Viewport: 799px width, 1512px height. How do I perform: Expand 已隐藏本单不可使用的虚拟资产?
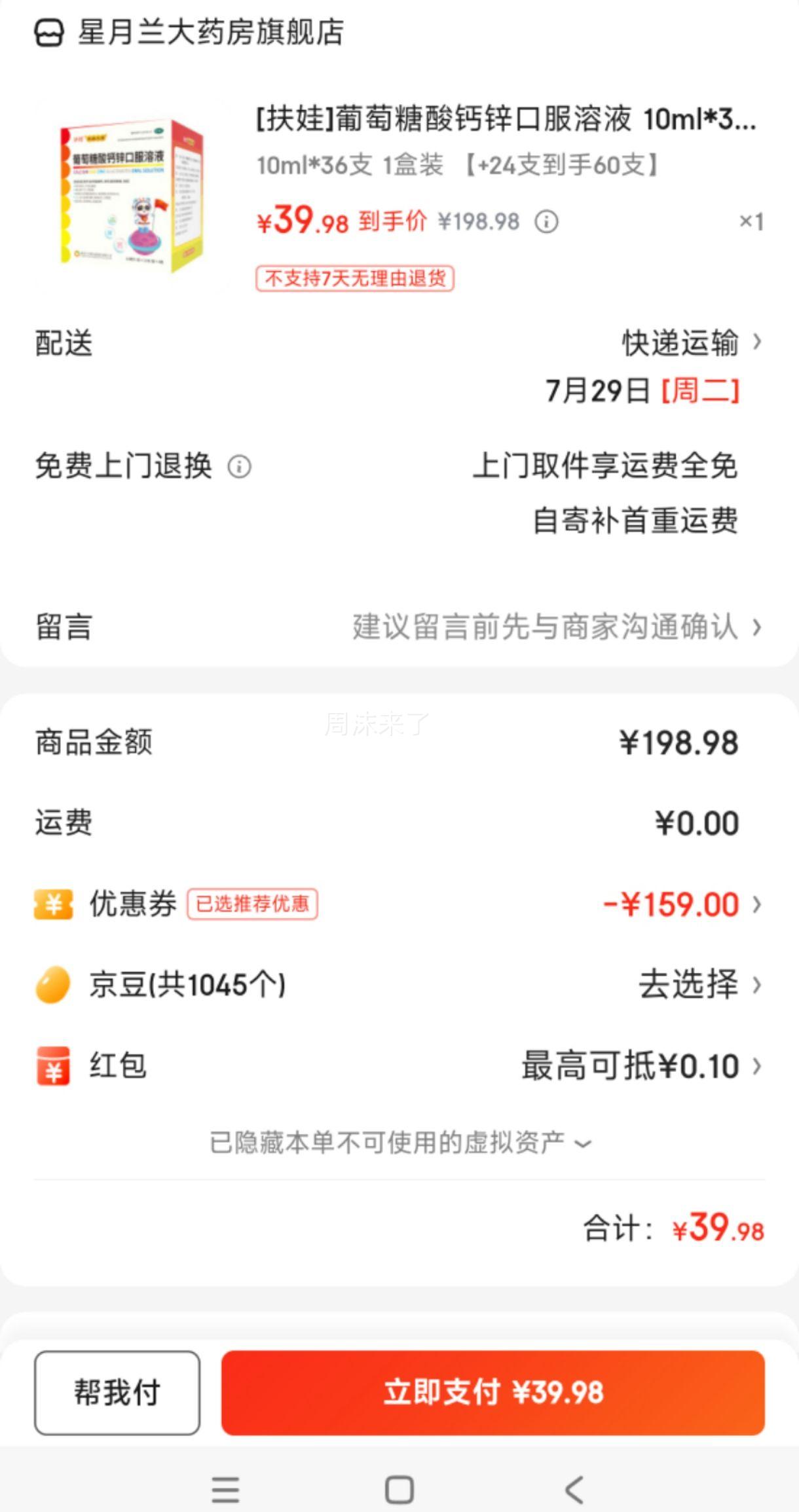point(399,1143)
